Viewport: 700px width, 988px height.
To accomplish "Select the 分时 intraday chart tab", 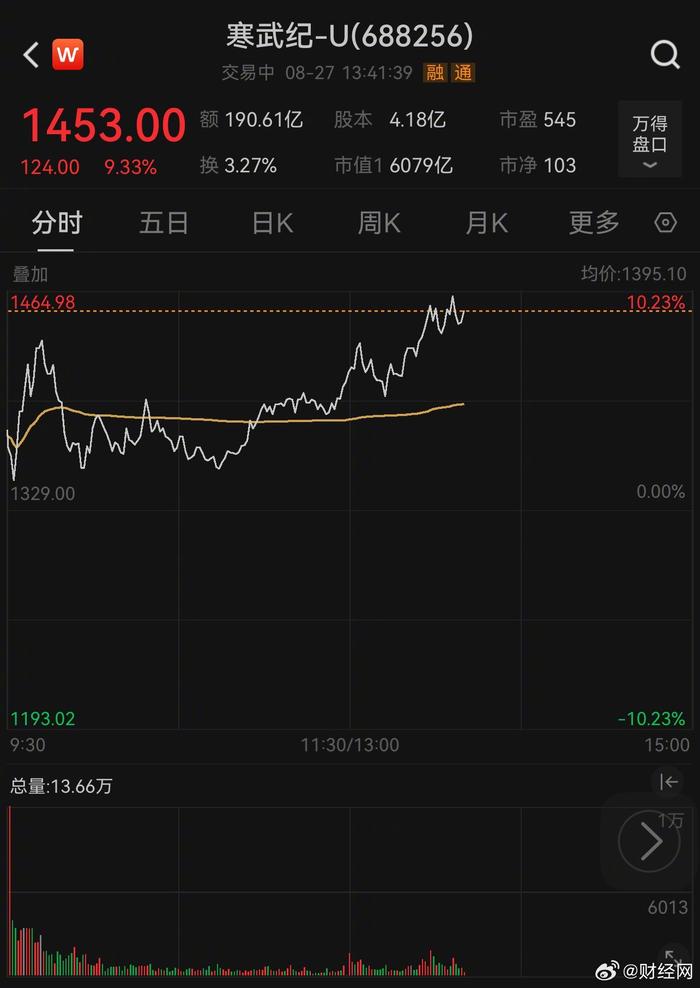I will click(x=57, y=223).
